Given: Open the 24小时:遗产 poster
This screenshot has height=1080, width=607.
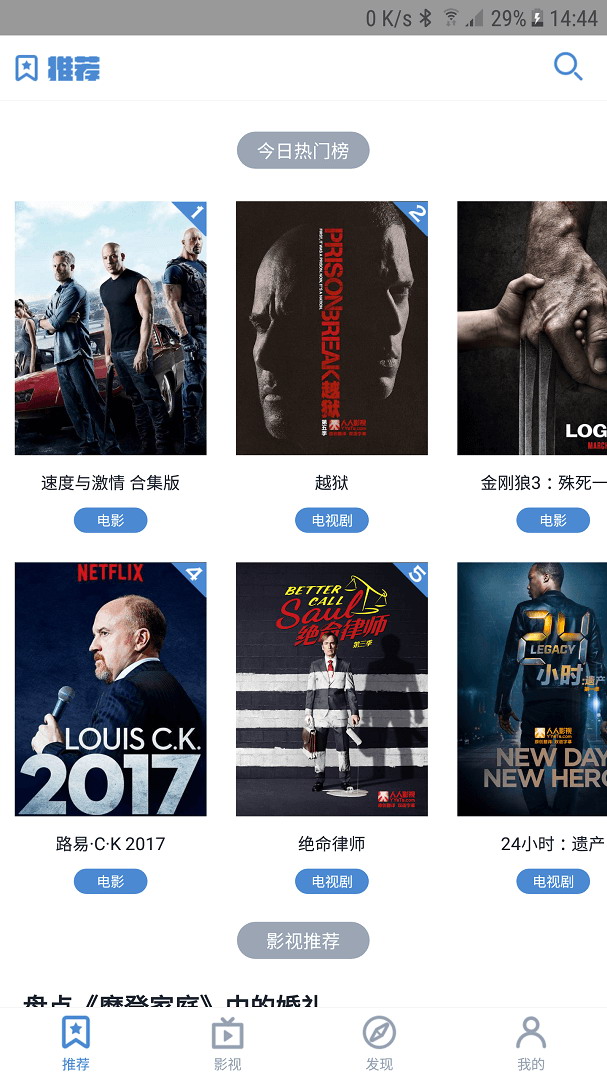Looking at the screenshot, I should (x=532, y=689).
